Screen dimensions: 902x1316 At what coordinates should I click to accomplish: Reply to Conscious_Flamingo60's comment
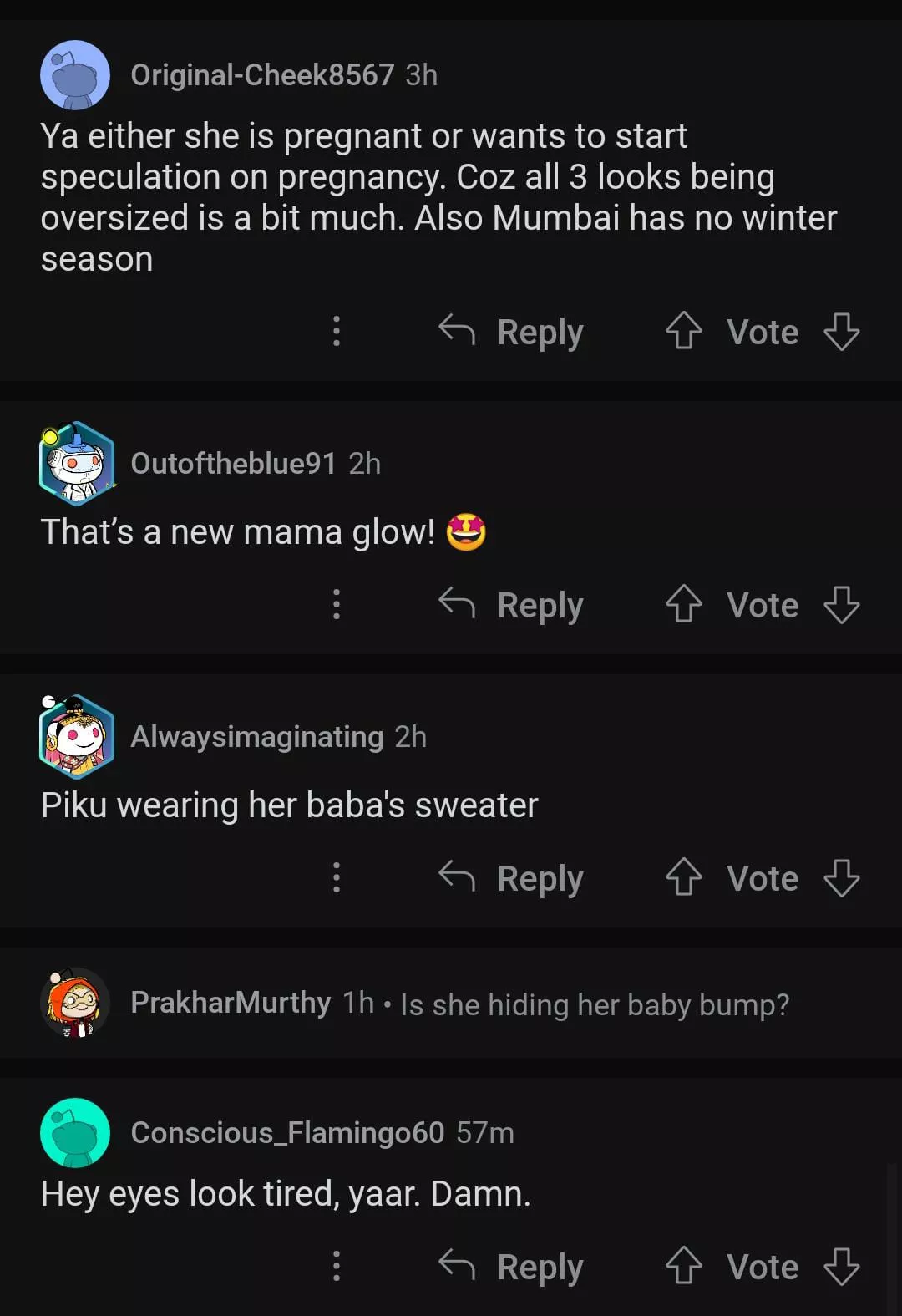click(x=511, y=1267)
